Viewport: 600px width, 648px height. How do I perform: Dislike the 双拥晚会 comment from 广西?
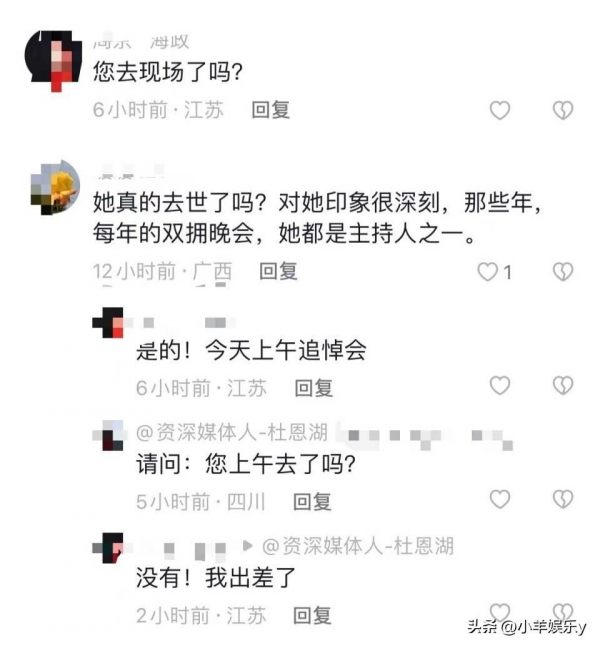point(564,271)
